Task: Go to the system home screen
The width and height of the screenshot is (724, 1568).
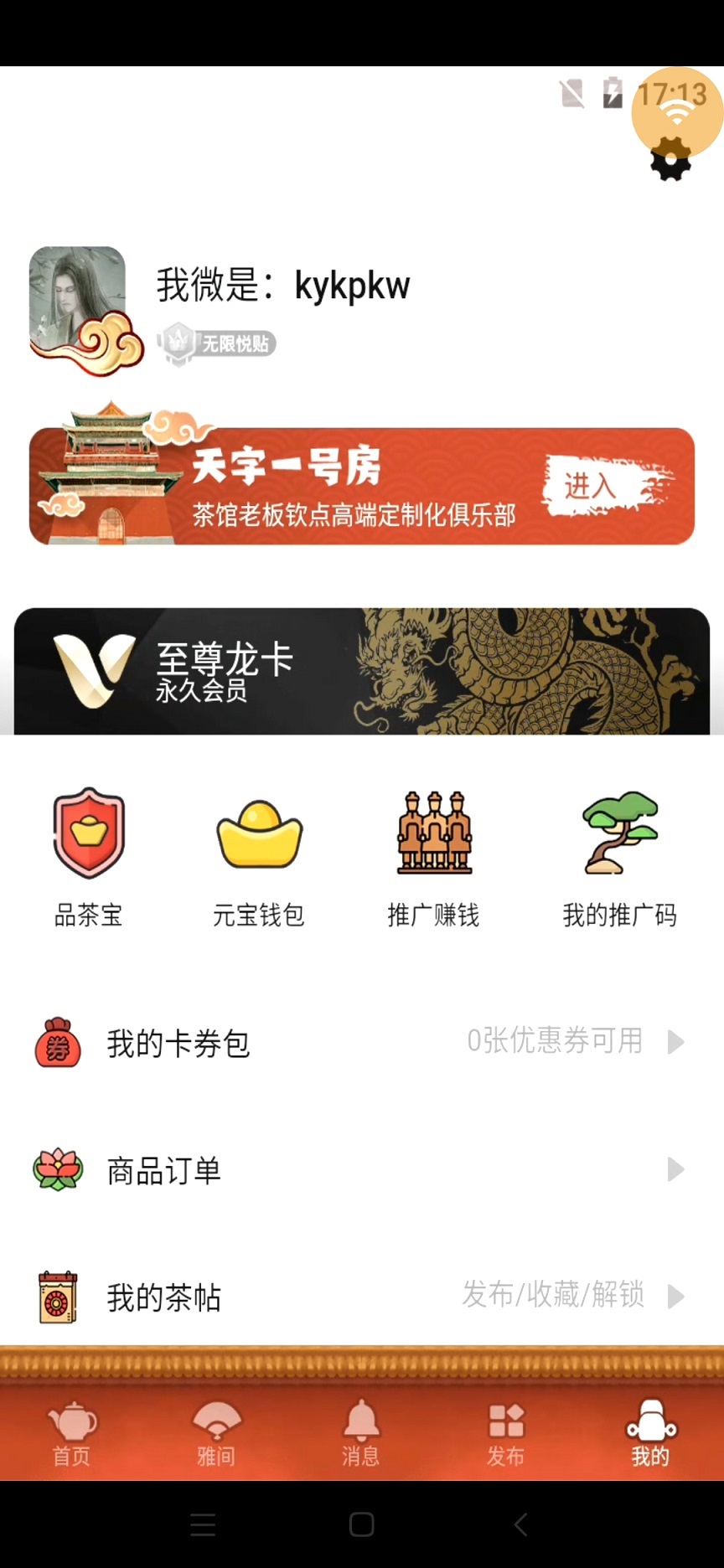Action: point(361,1524)
